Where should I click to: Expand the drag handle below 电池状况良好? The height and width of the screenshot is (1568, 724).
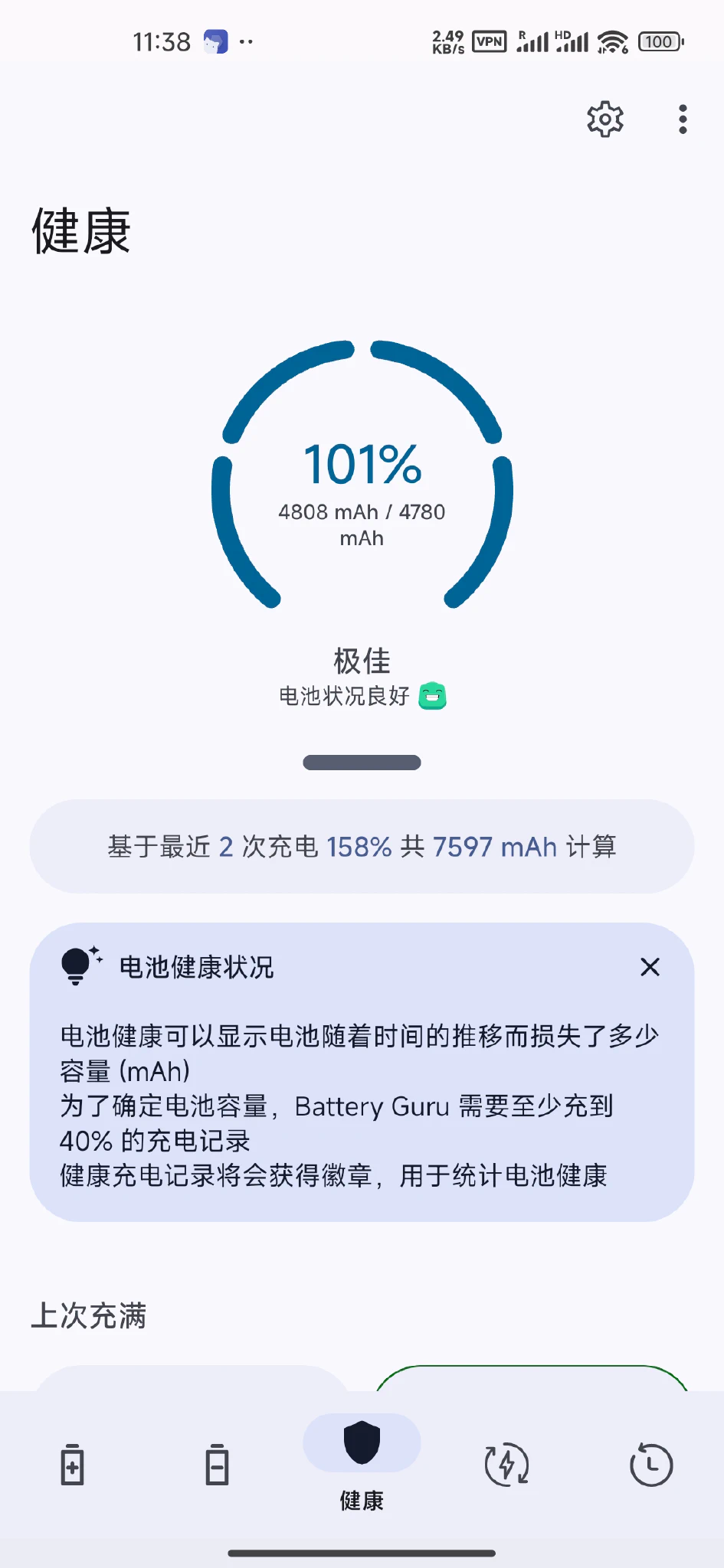click(x=362, y=763)
